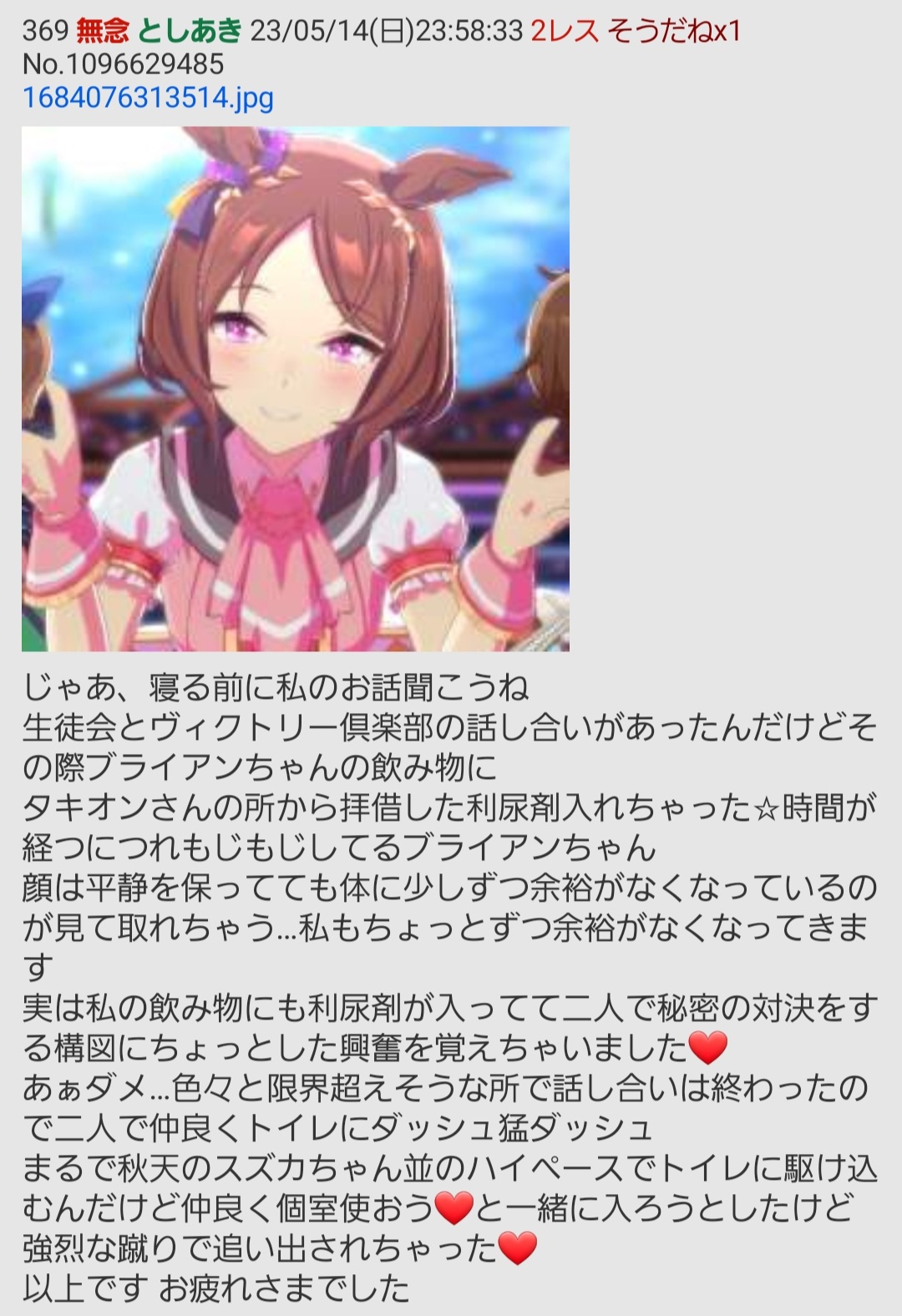Screen dimensions: 902x1316
Task: View the 2レス replies to this post
Action: pyautogui.click(x=565, y=31)
